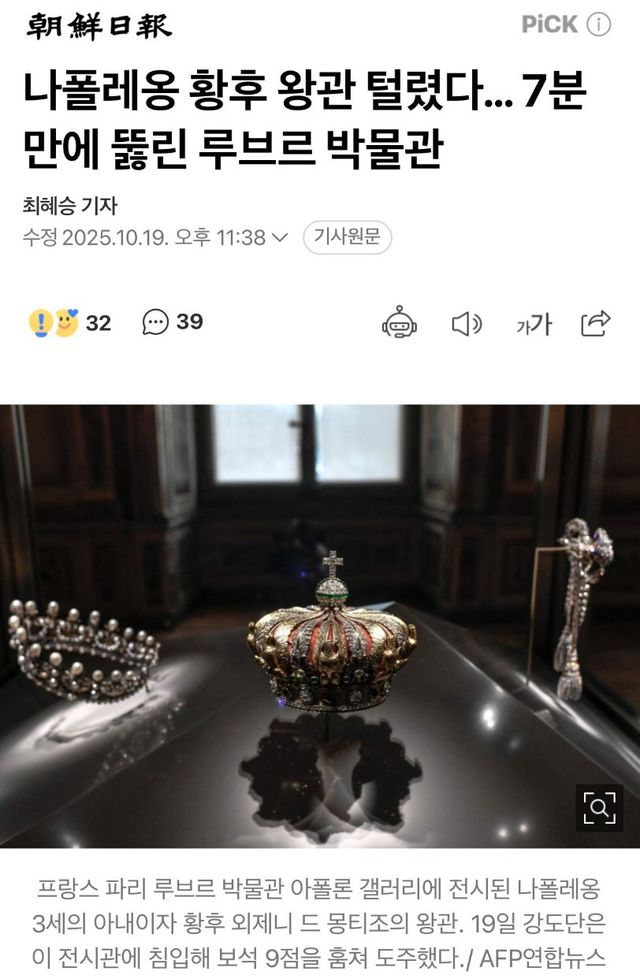Listen to the article read aloud
640x979 pixels.
[466, 323]
